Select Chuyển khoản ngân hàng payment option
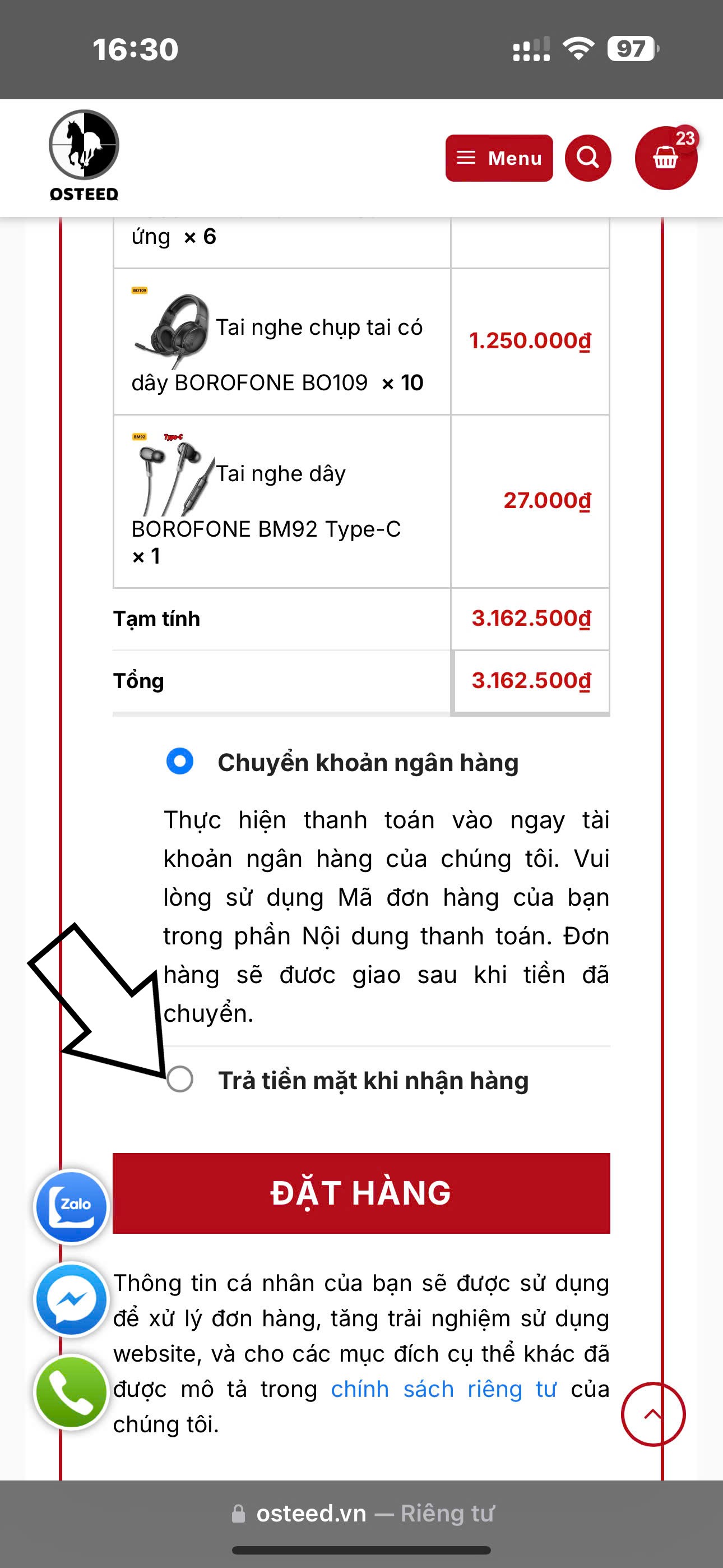 (x=180, y=762)
